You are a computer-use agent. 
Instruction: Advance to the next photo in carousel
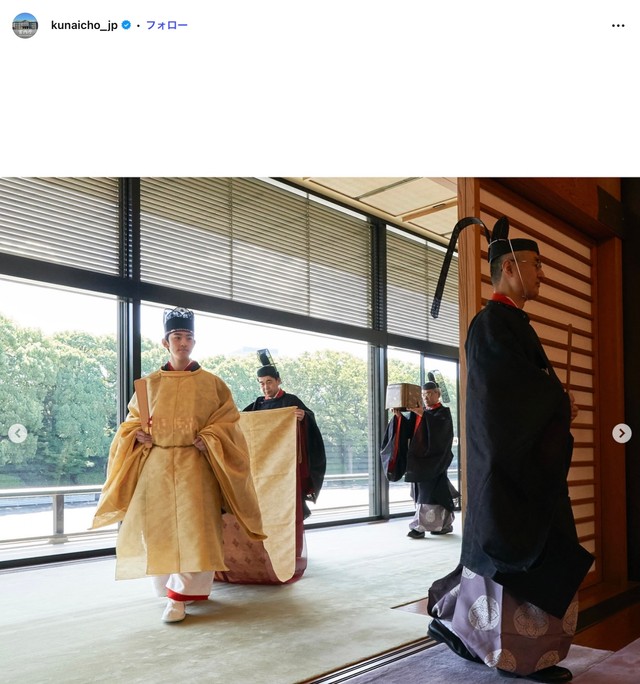pyautogui.click(x=622, y=433)
